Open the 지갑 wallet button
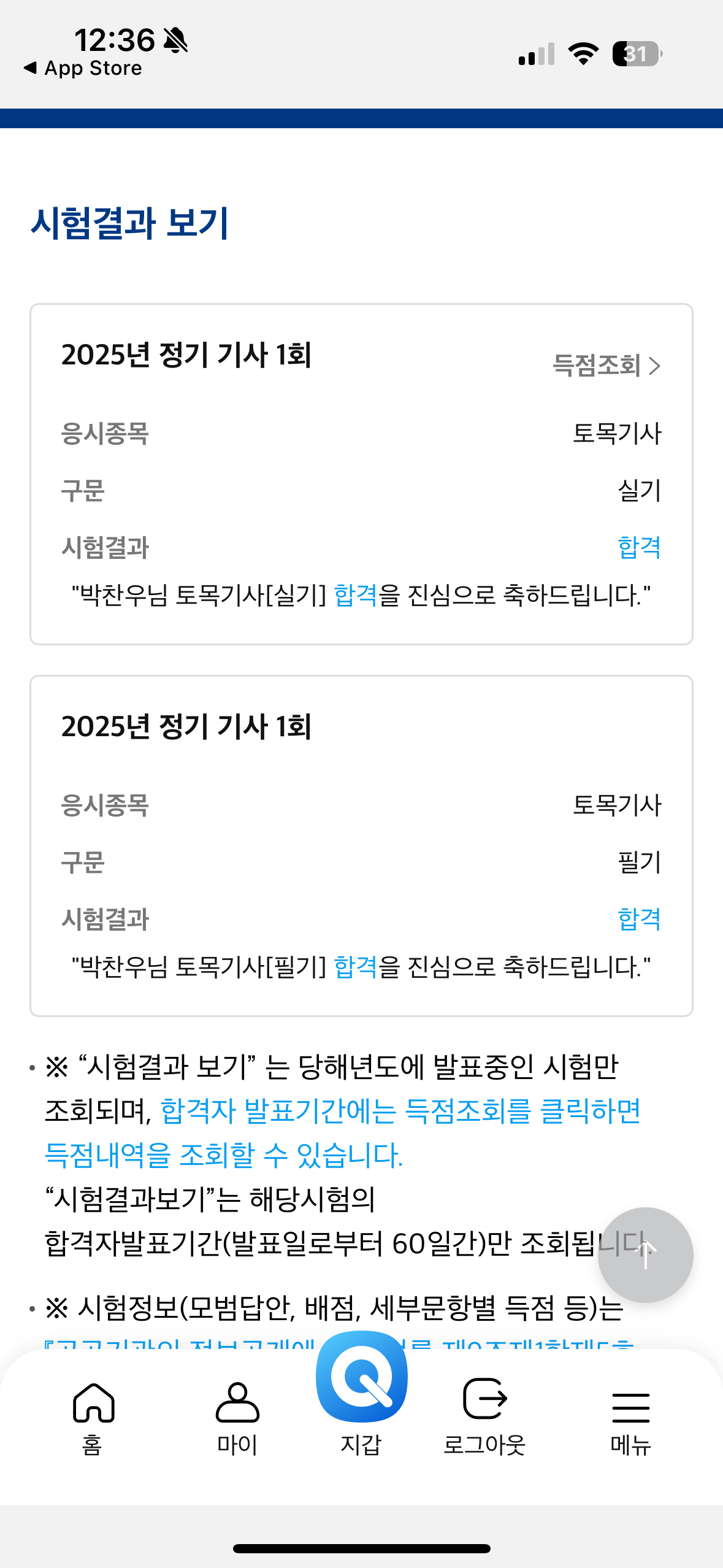This screenshot has height=1568, width=723. tap(361, 1394)
